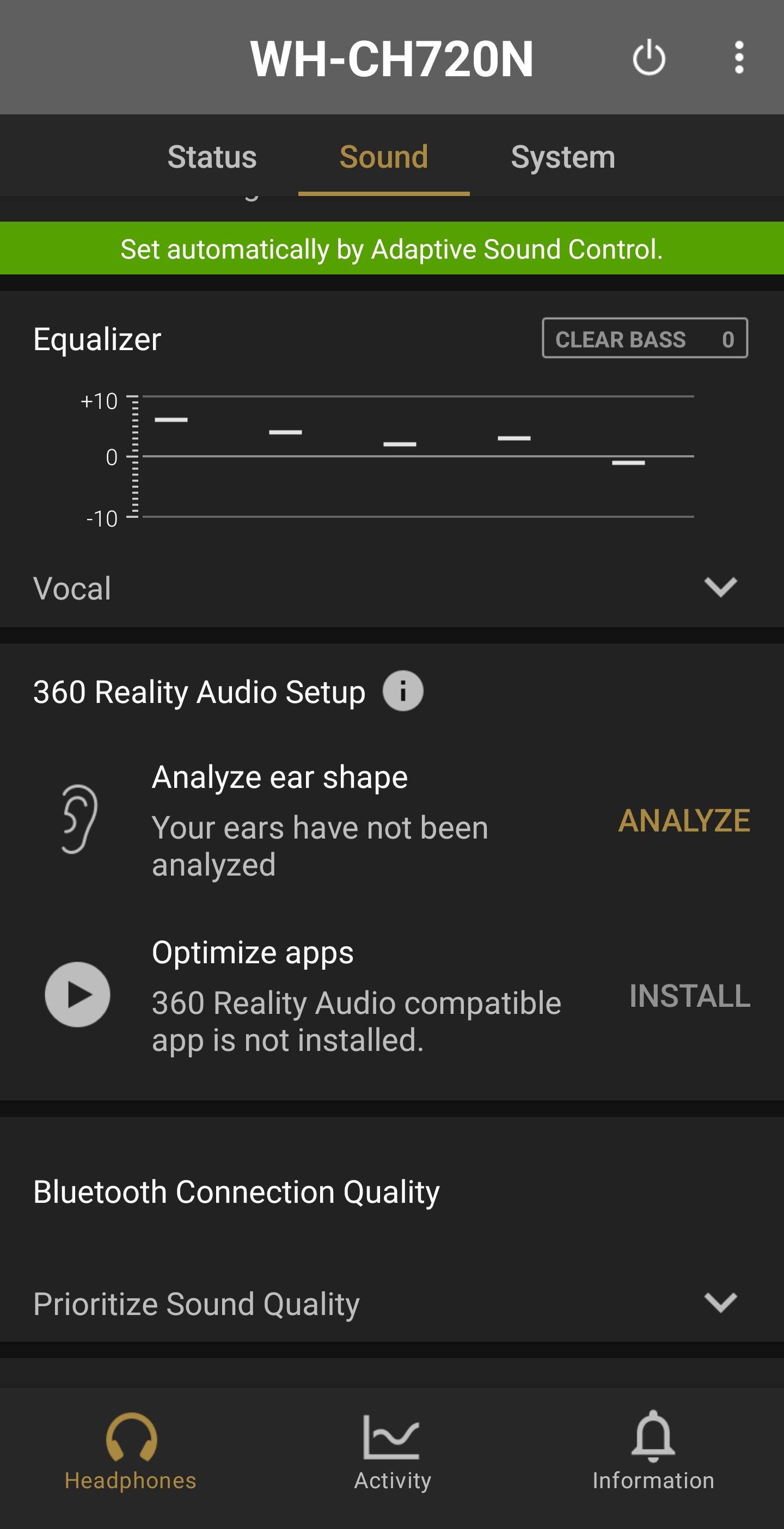Viewport: 784px width, 1529px height.
Task: Open the three-dot overflow menu
Action: [739, 58]
